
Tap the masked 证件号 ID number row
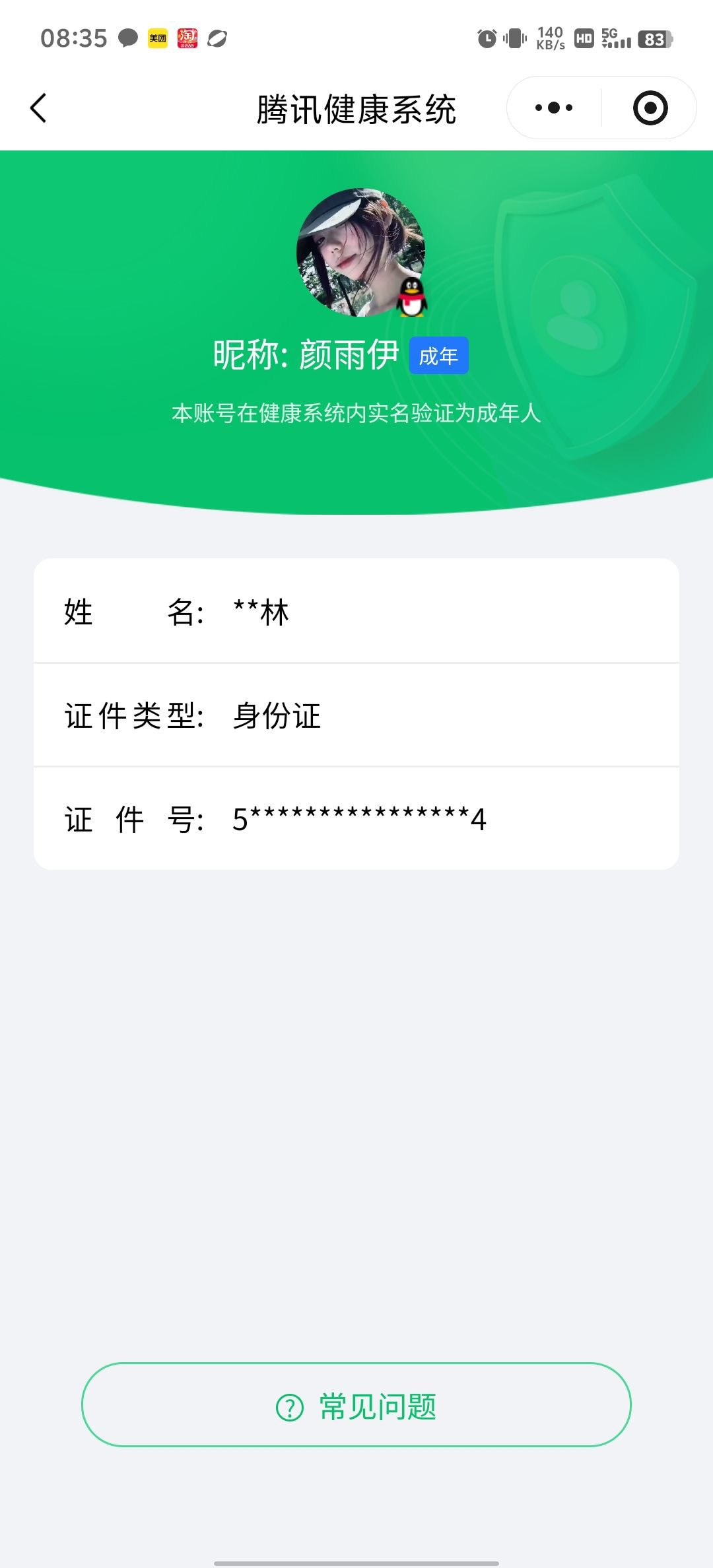(x=356, y=818)
